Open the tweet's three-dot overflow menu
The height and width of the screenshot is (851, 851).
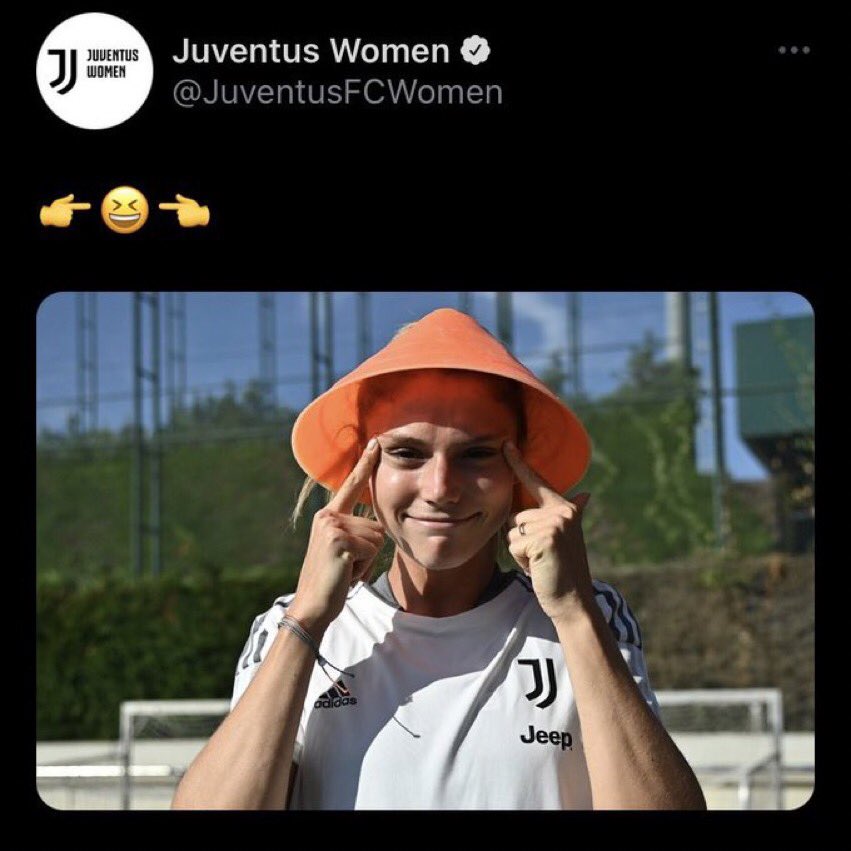(793, 51)
